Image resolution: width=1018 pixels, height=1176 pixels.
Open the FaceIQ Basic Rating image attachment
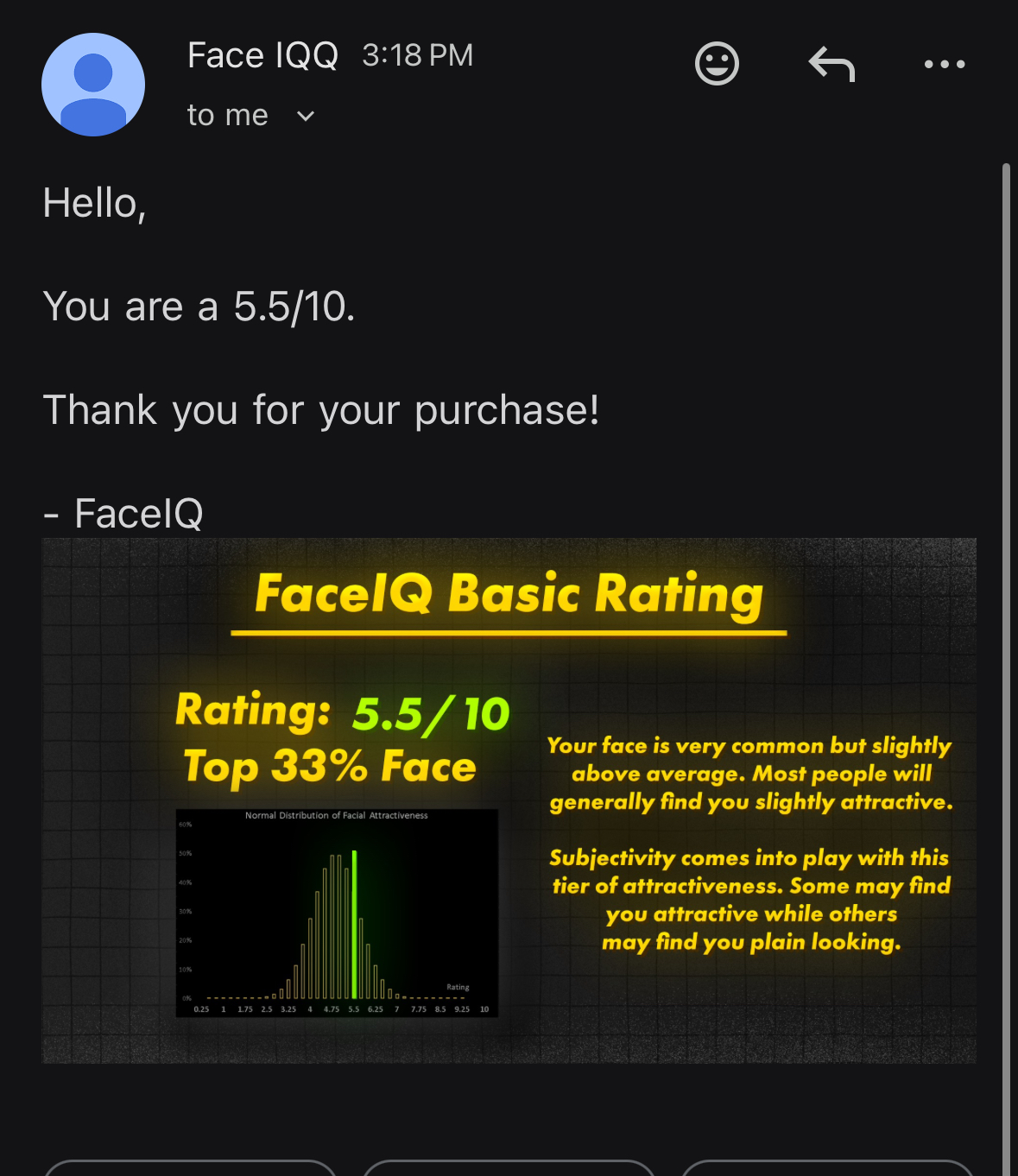509,800
